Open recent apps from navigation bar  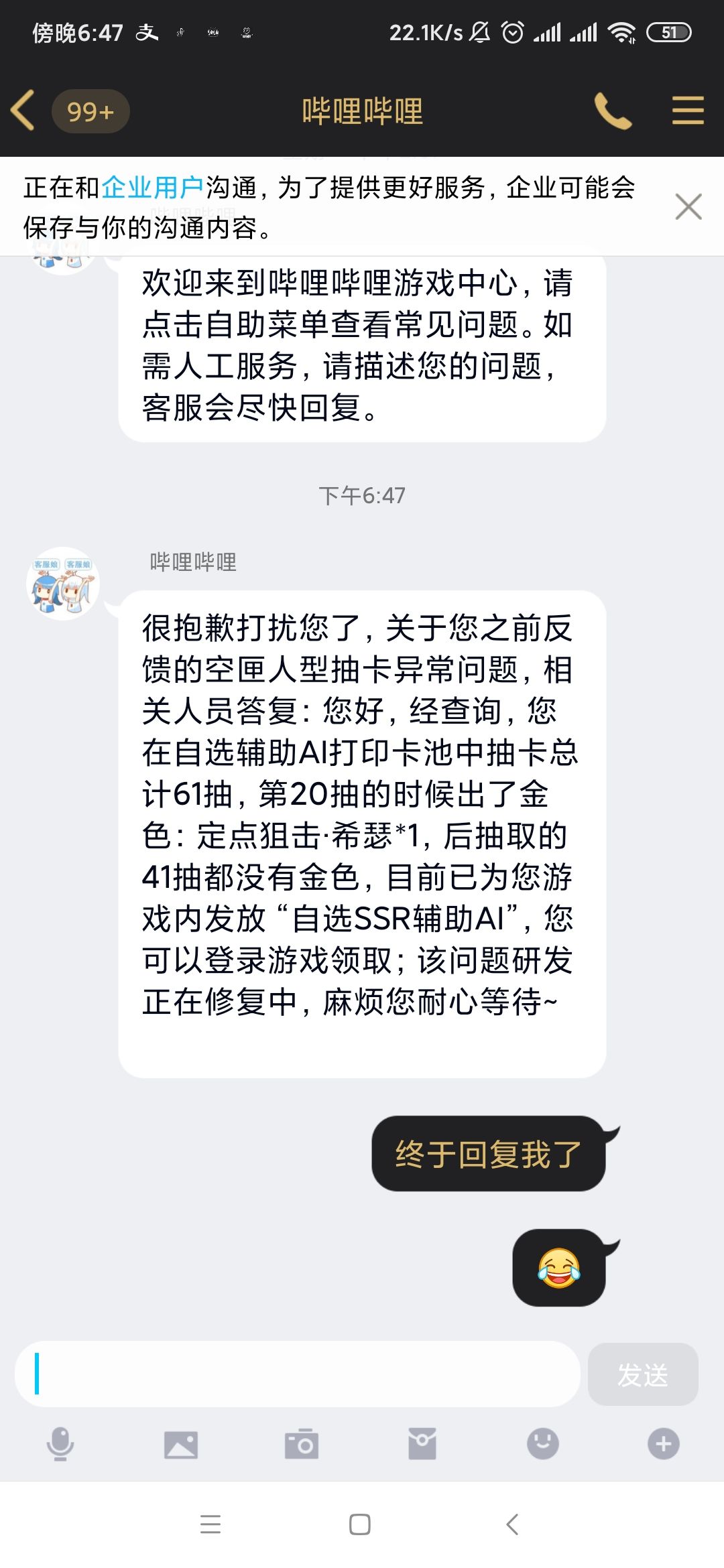pyautogui.click(x=210, y=1524)
